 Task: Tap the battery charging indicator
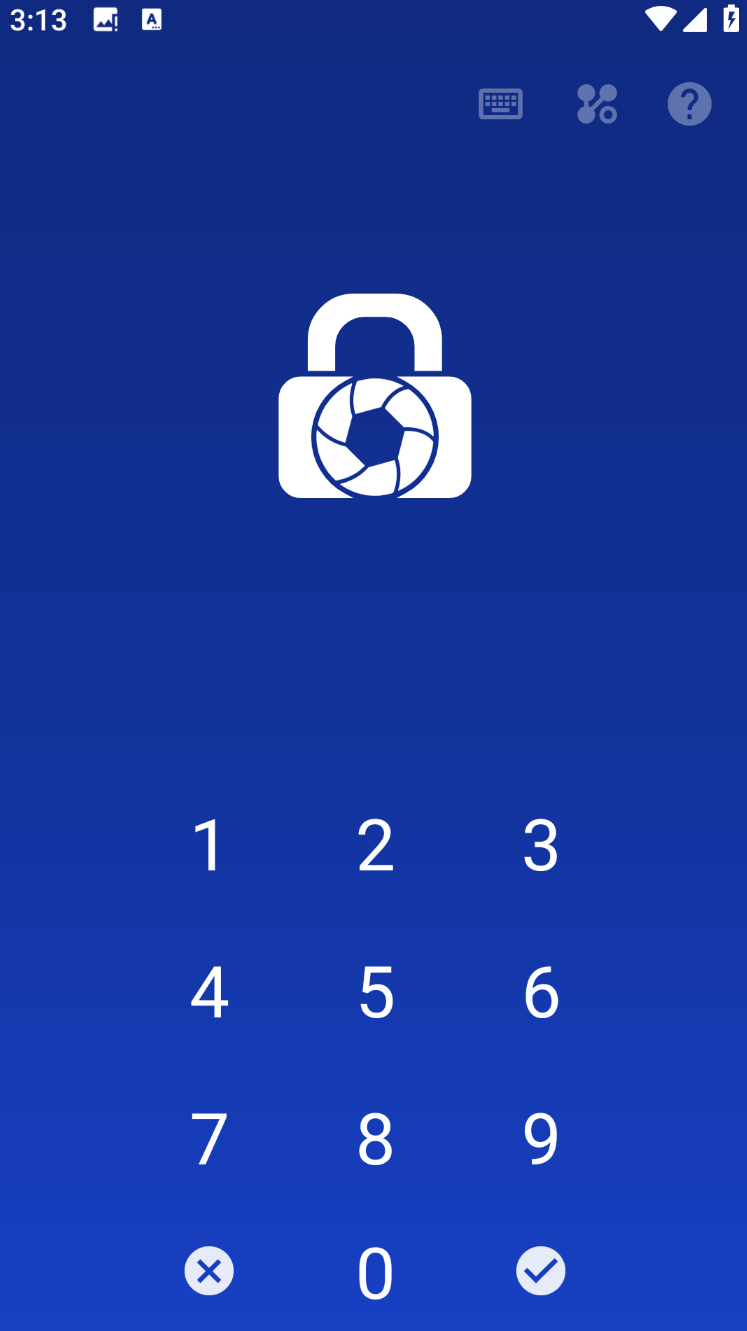729,19
